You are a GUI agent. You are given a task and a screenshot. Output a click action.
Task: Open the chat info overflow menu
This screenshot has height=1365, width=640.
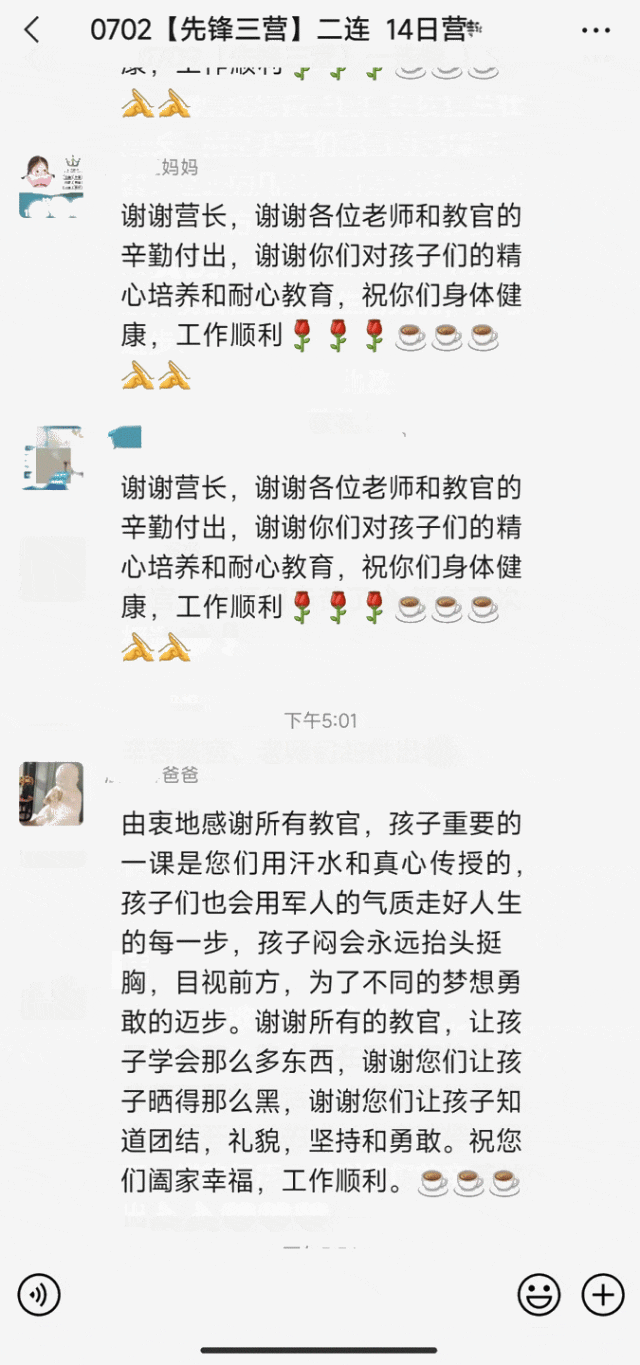[596, 31]
